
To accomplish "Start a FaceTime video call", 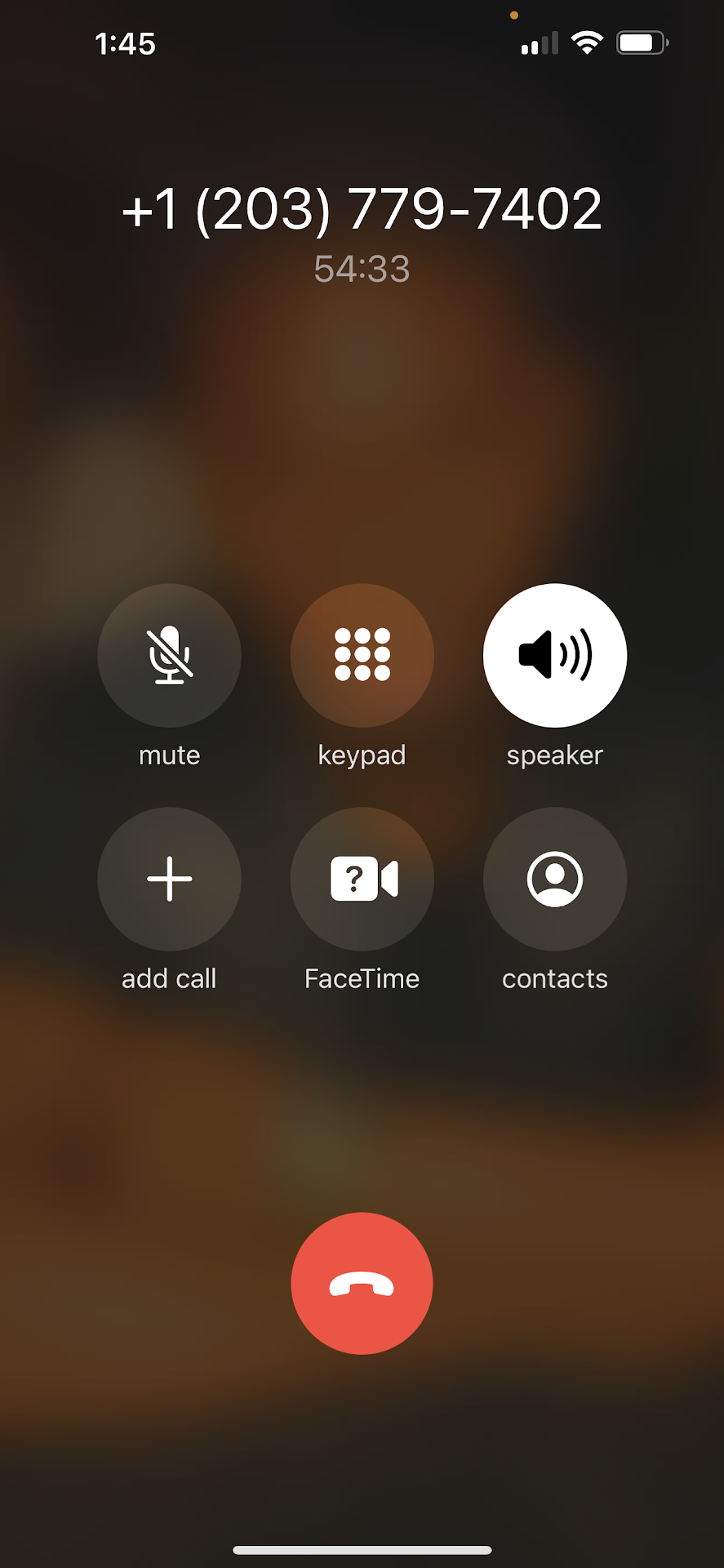I will [362, 879].
